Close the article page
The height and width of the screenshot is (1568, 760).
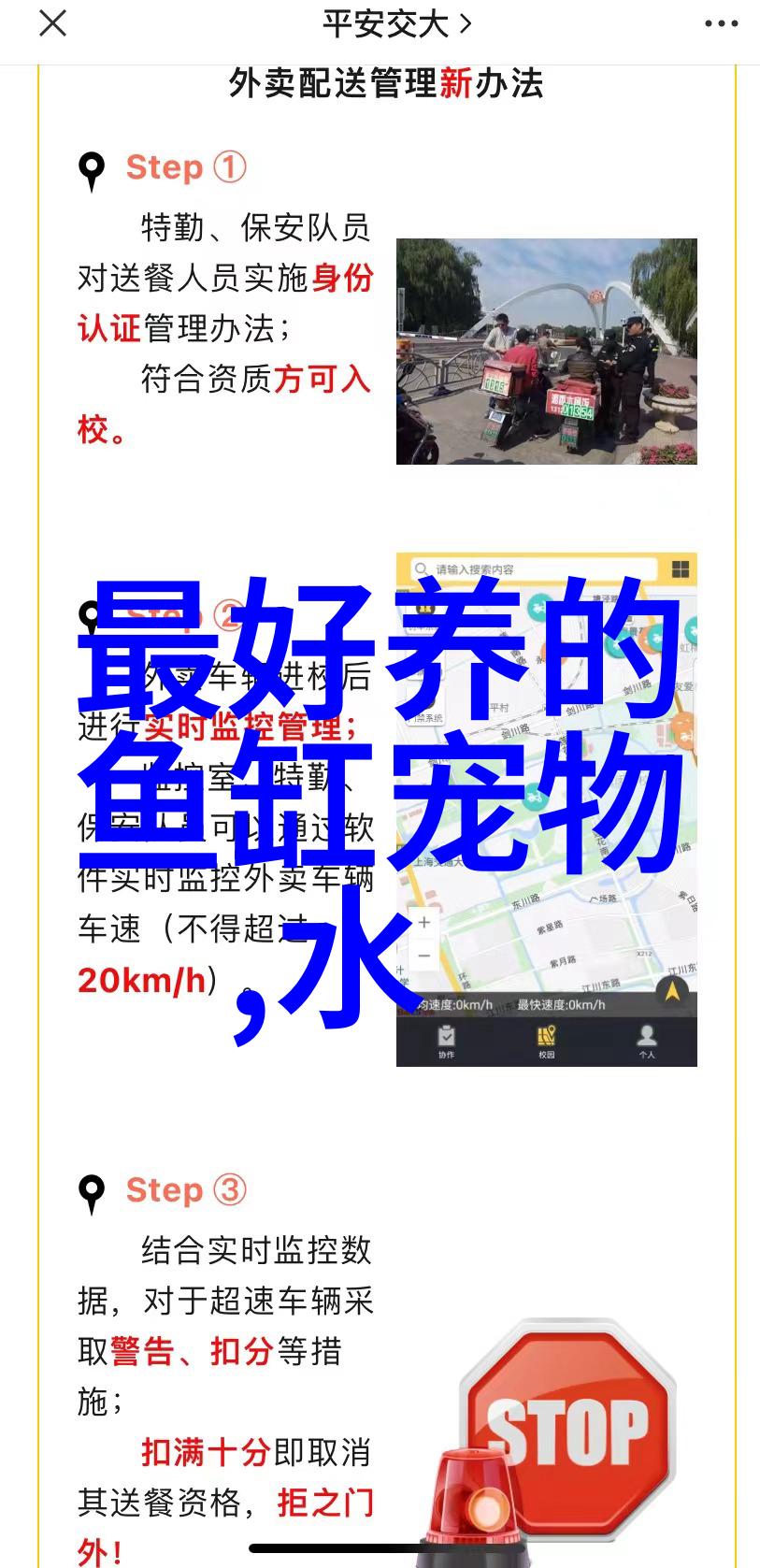tap(53, 23)
